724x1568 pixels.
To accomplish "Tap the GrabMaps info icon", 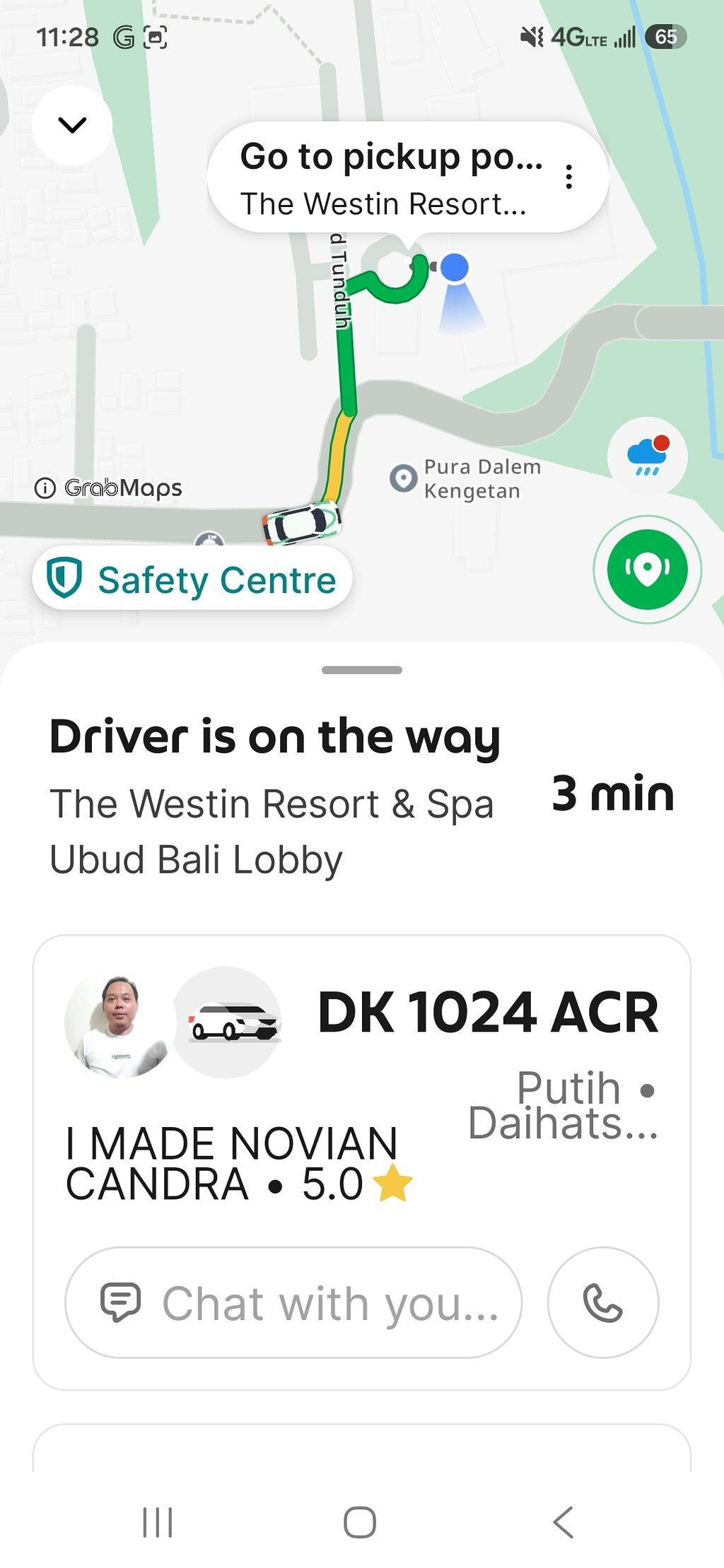I will pyautogui.click(x=45, y=488).
